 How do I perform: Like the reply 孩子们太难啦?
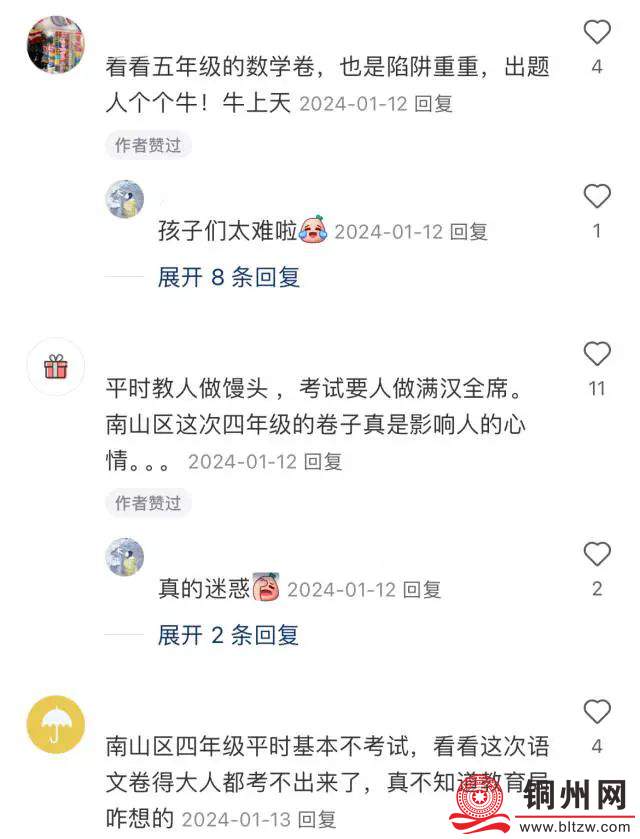point(597,196)
